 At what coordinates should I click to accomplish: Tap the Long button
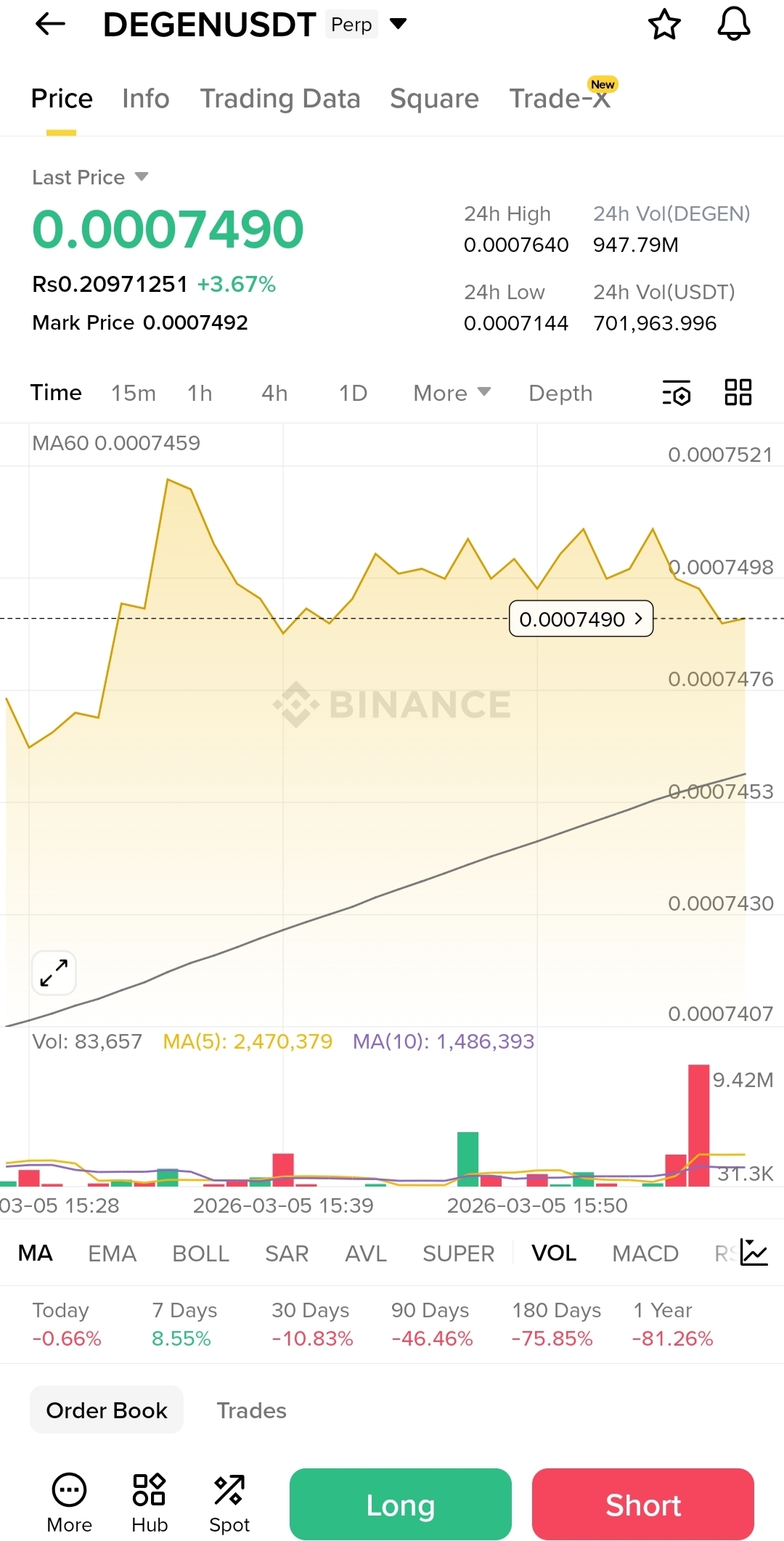(x=400, y=1505)
